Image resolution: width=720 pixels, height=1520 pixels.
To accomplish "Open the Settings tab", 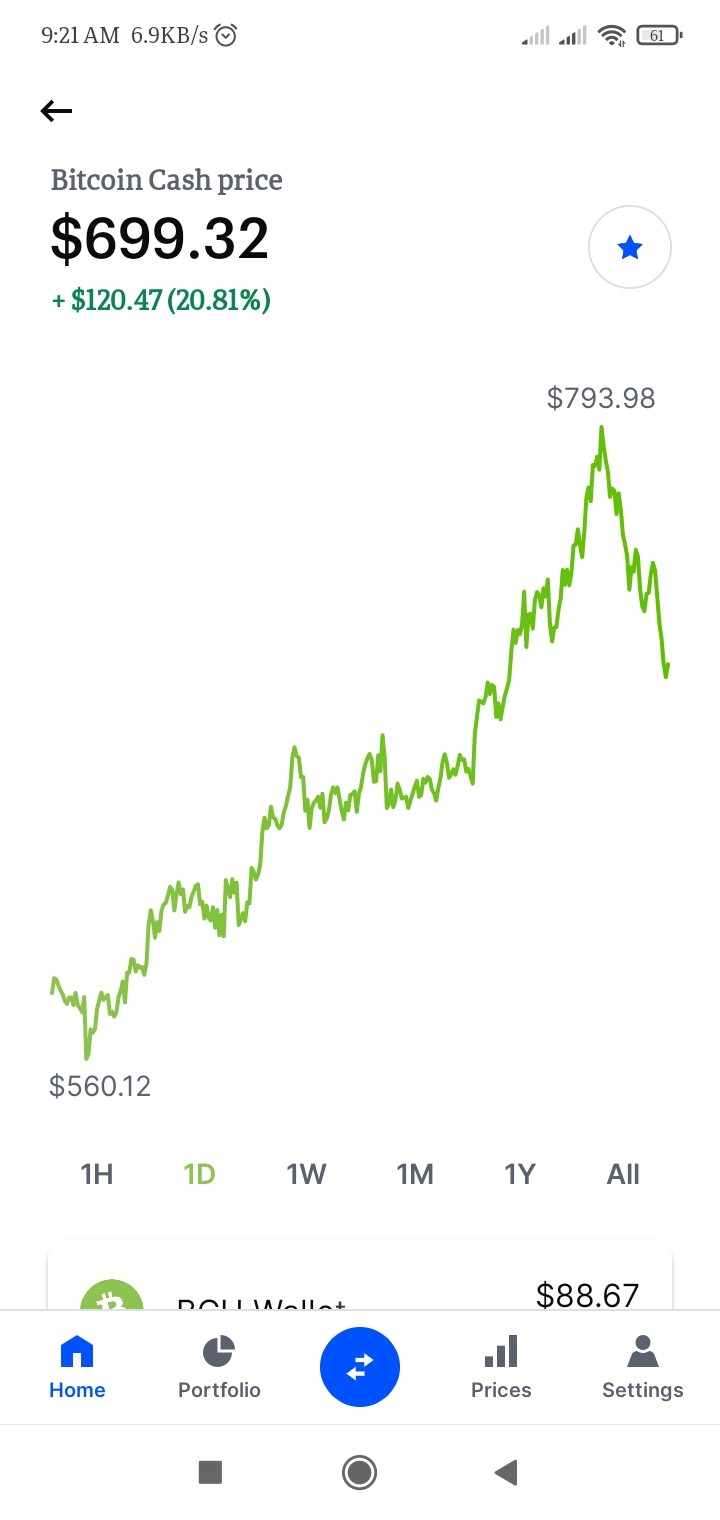I will click(643, 1367).
